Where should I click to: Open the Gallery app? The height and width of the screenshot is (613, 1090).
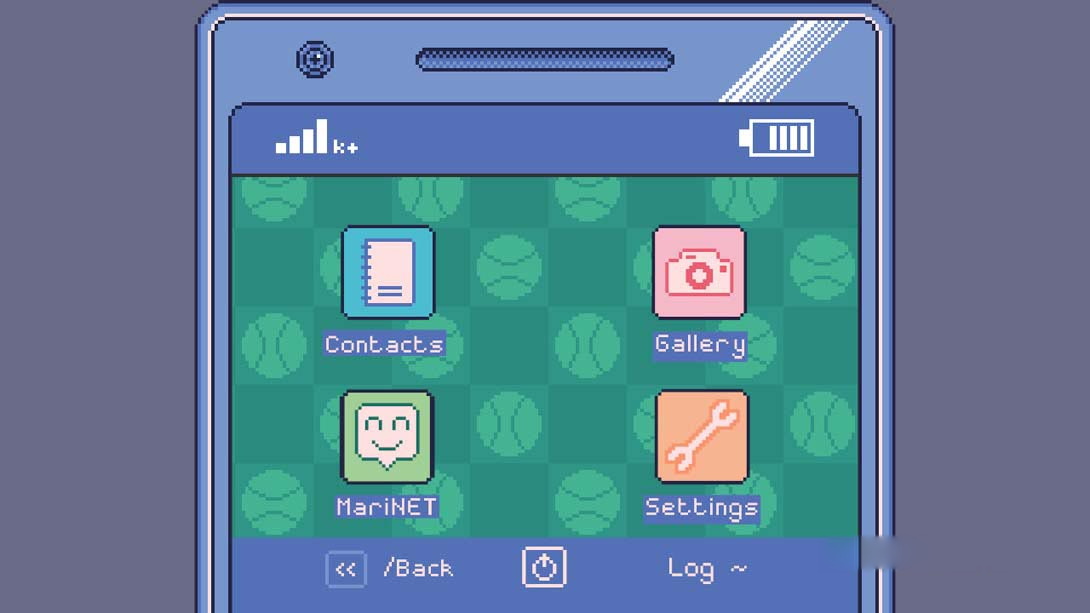coord(699,272)
